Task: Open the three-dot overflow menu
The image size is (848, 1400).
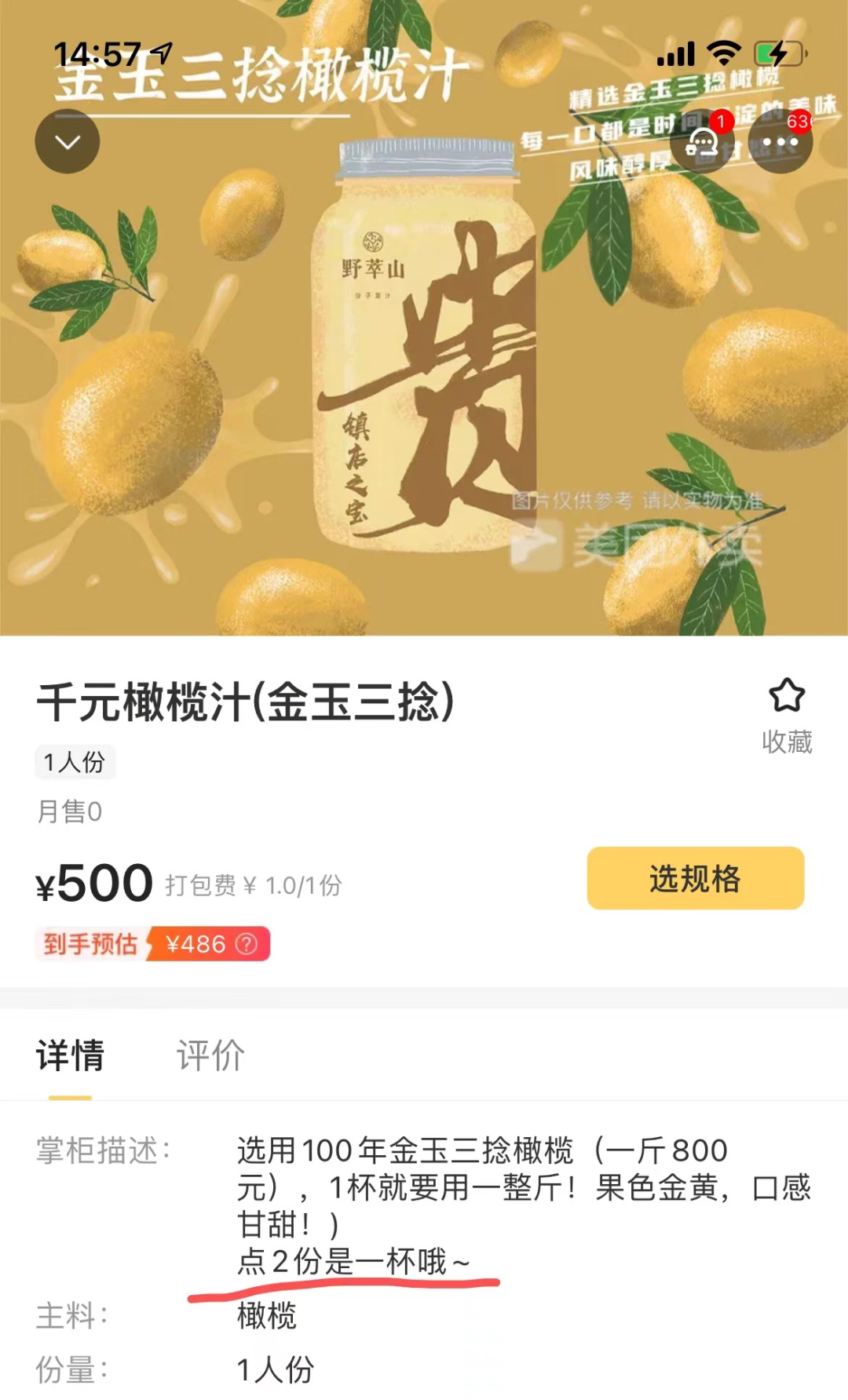Action: click(x=780, y=142)
